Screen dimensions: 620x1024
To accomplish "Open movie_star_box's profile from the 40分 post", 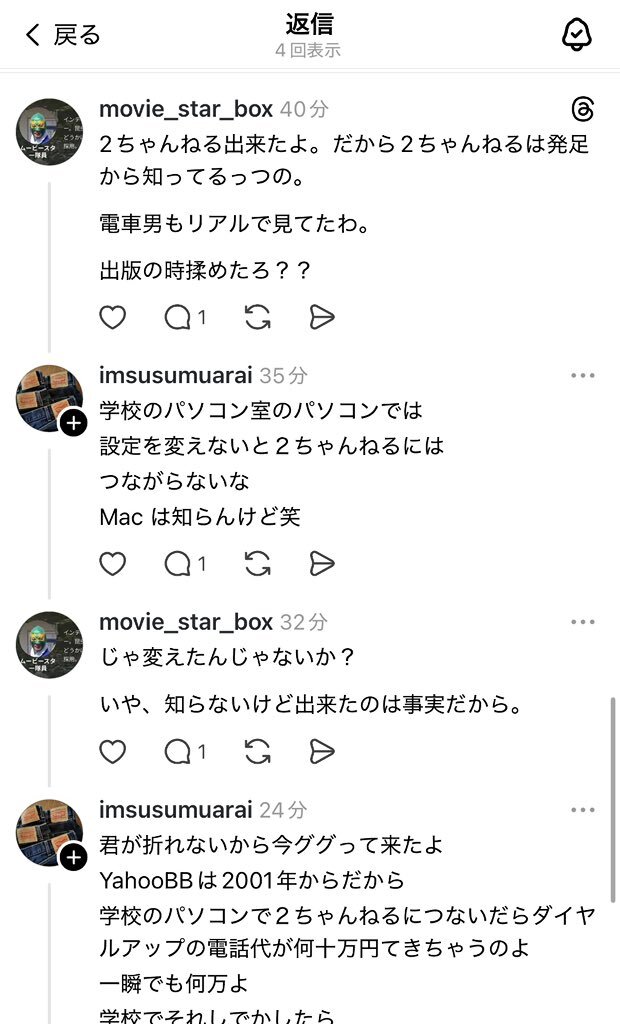I will click(186, 109).
